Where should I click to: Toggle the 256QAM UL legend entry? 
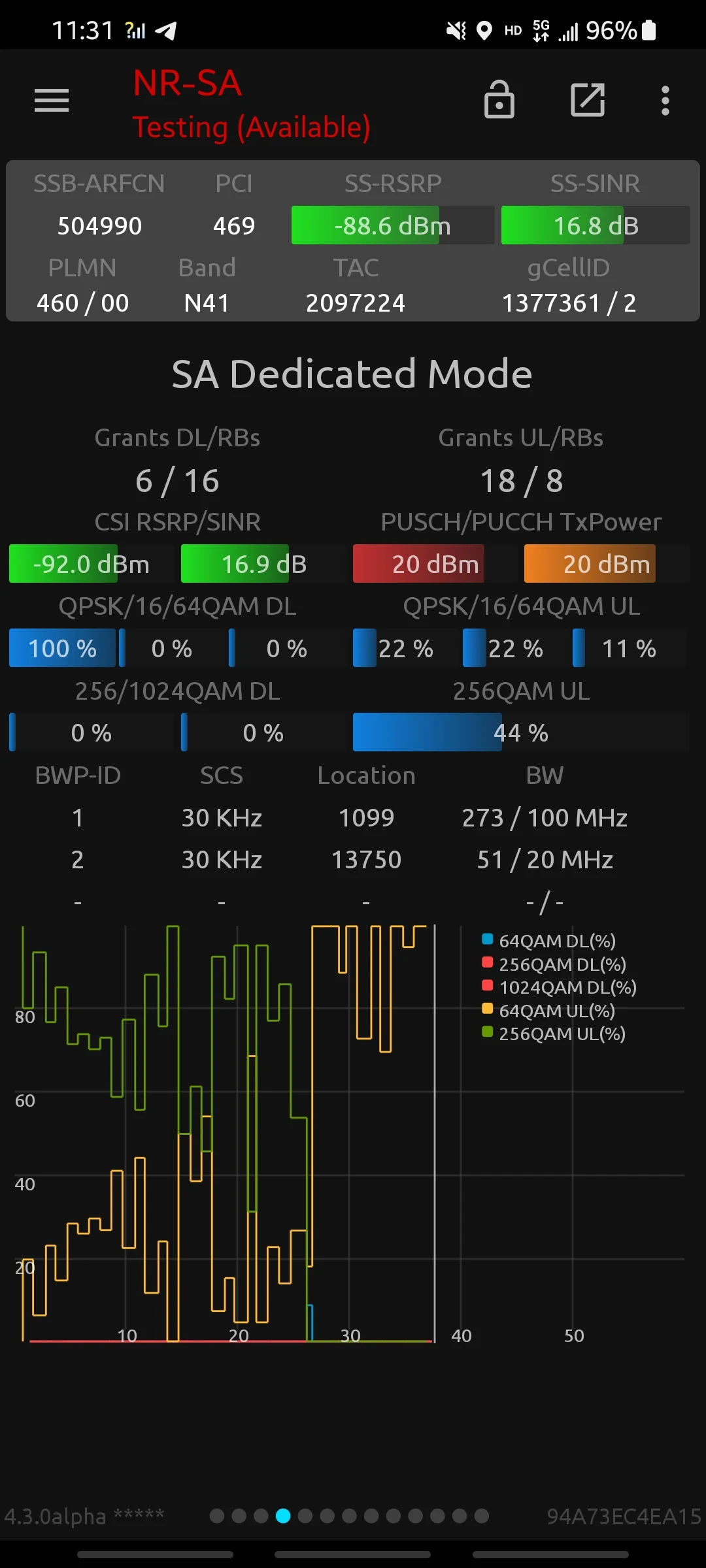pyautogui.click(x=561, y=1034)
